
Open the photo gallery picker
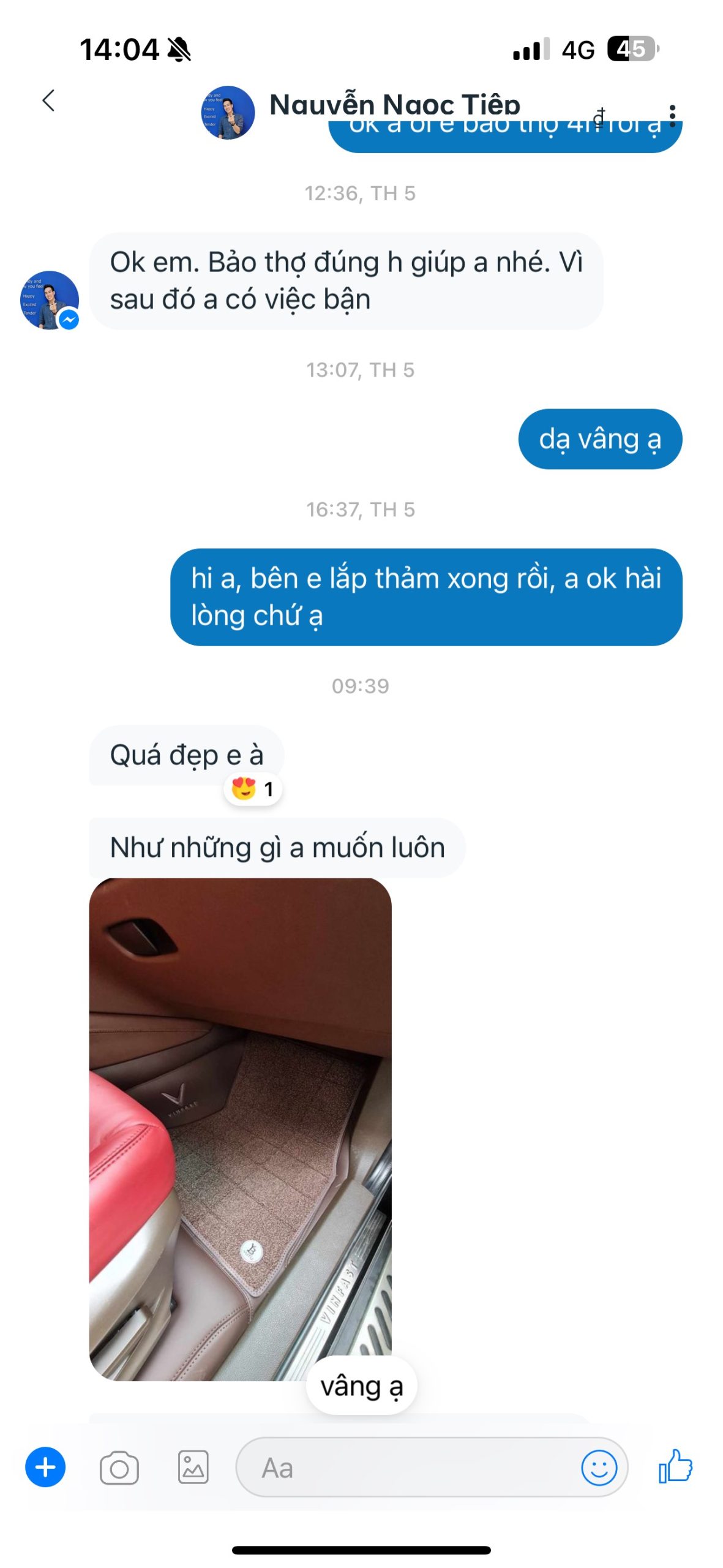point(193,1468)
